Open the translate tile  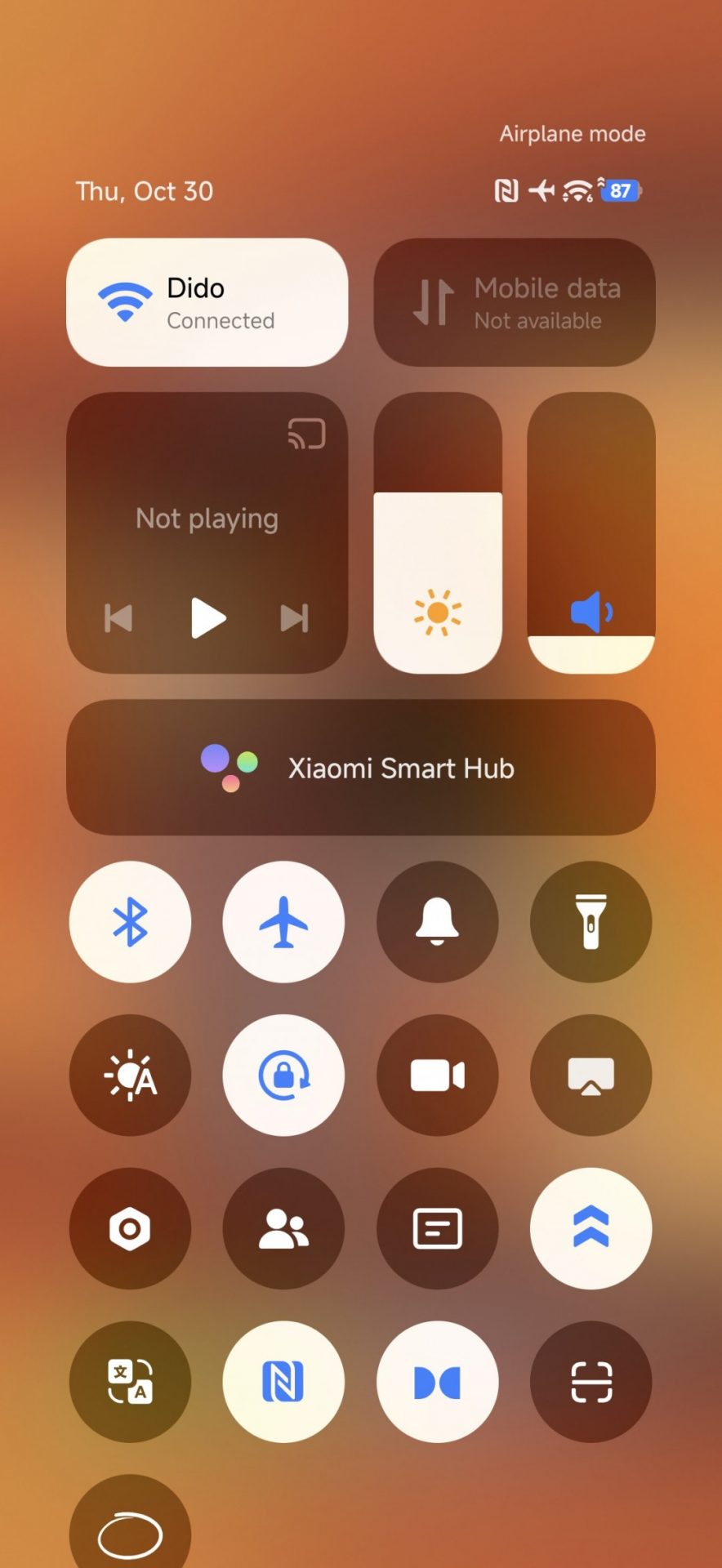coord(130,1382)
